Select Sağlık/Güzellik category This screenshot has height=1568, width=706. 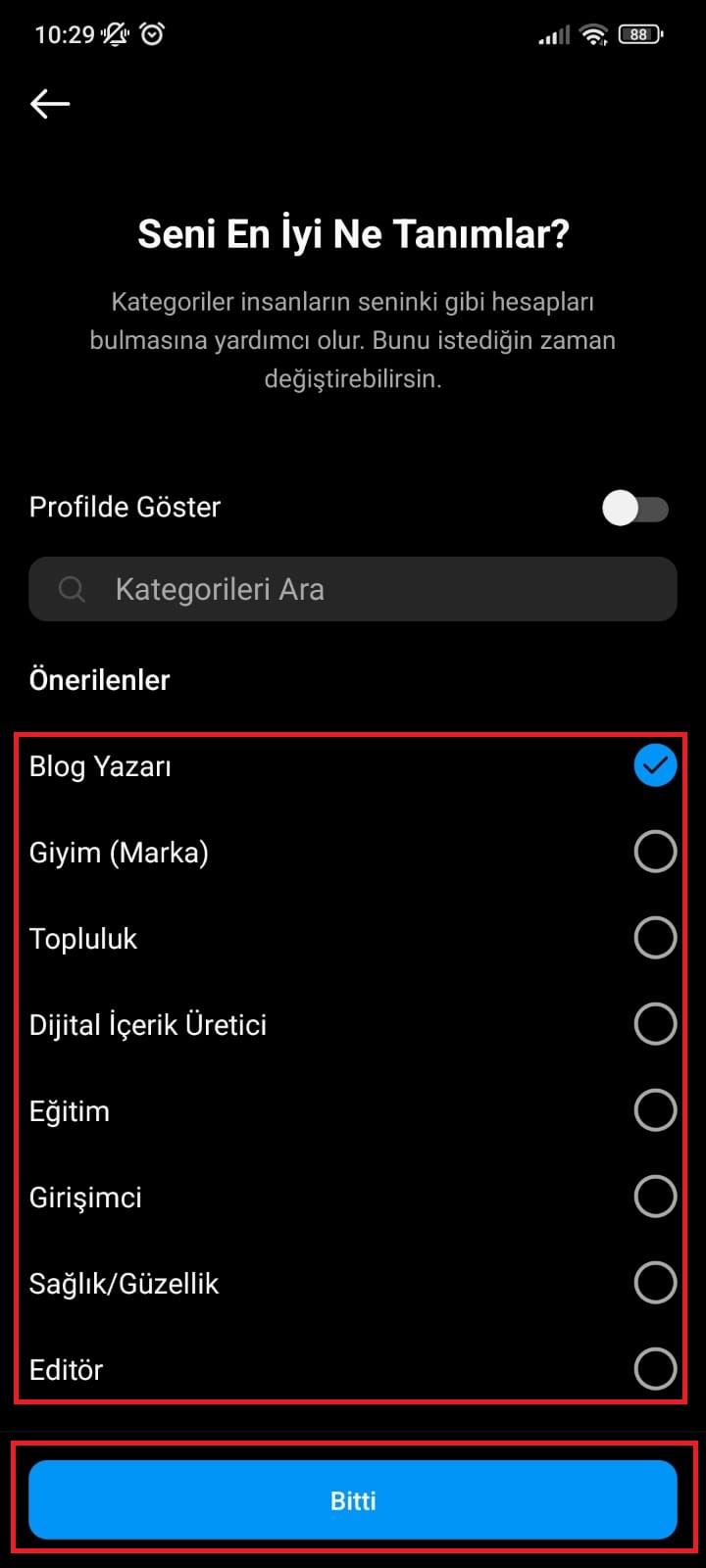pos(655,1283)
